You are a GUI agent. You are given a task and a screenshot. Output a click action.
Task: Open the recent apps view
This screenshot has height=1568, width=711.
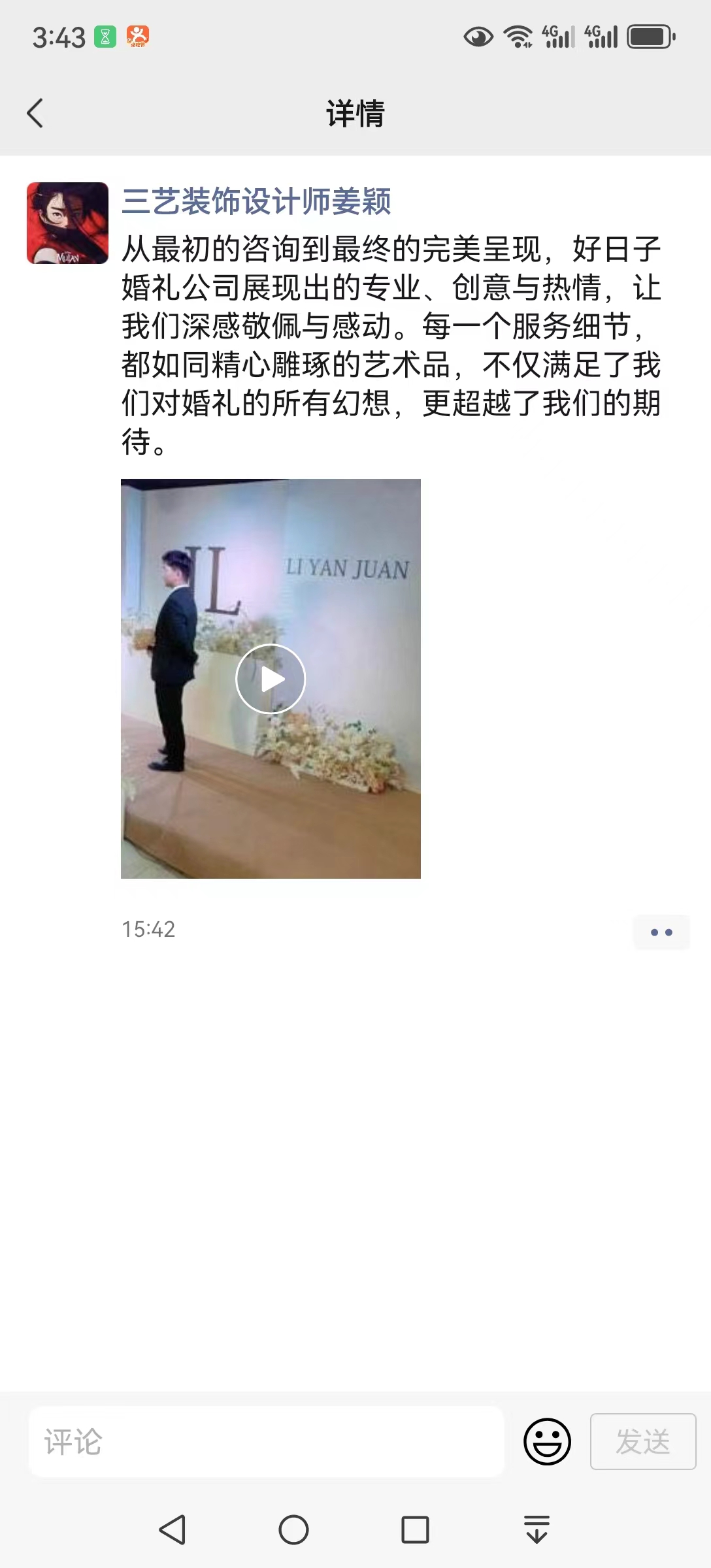click(415, 1529)
